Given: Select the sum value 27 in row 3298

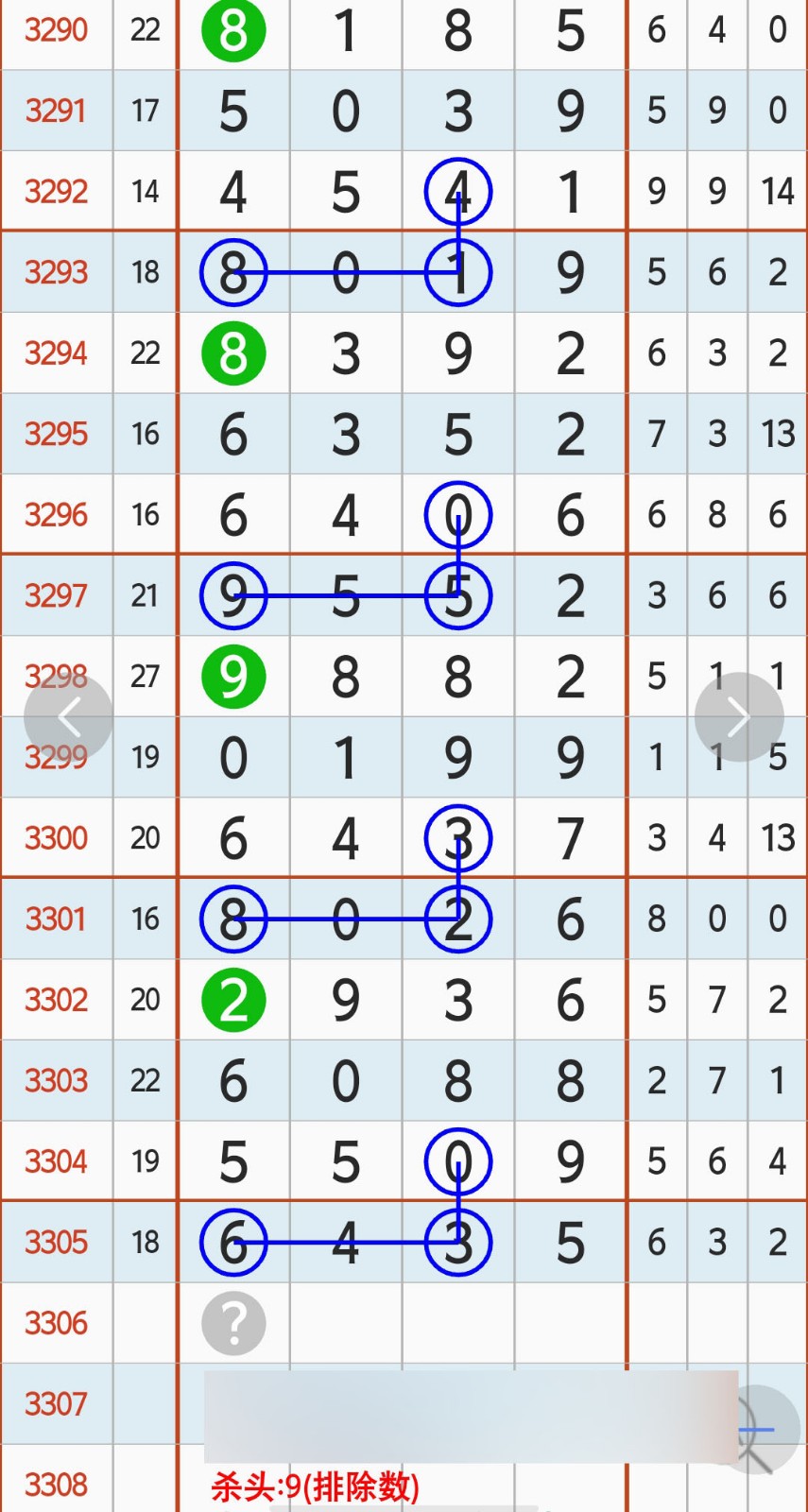Looking at the screenshot, I should pos(145,676).
